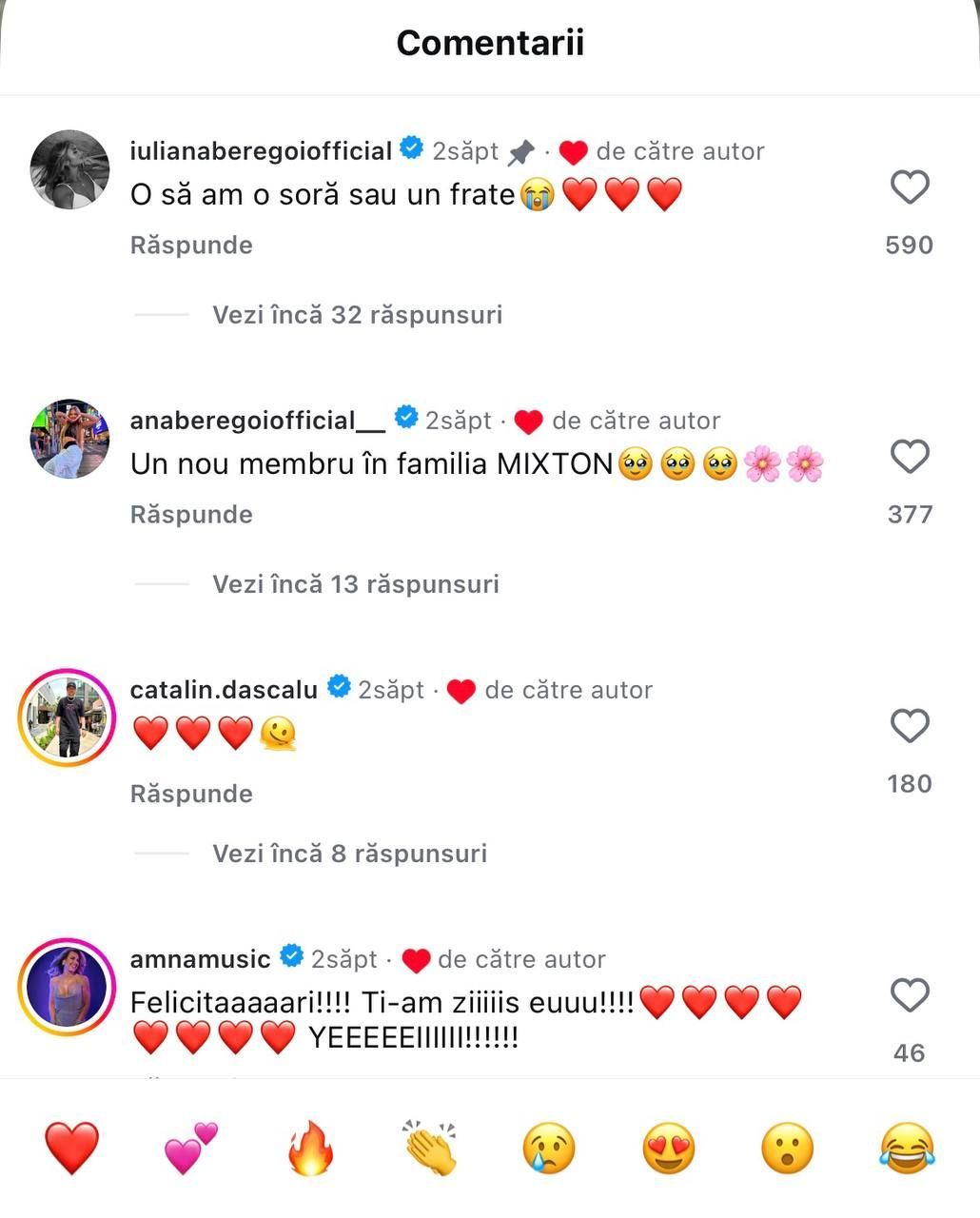
Task: Reply to anaberegoiofficial__'s comment
Action: click(191, 515)
